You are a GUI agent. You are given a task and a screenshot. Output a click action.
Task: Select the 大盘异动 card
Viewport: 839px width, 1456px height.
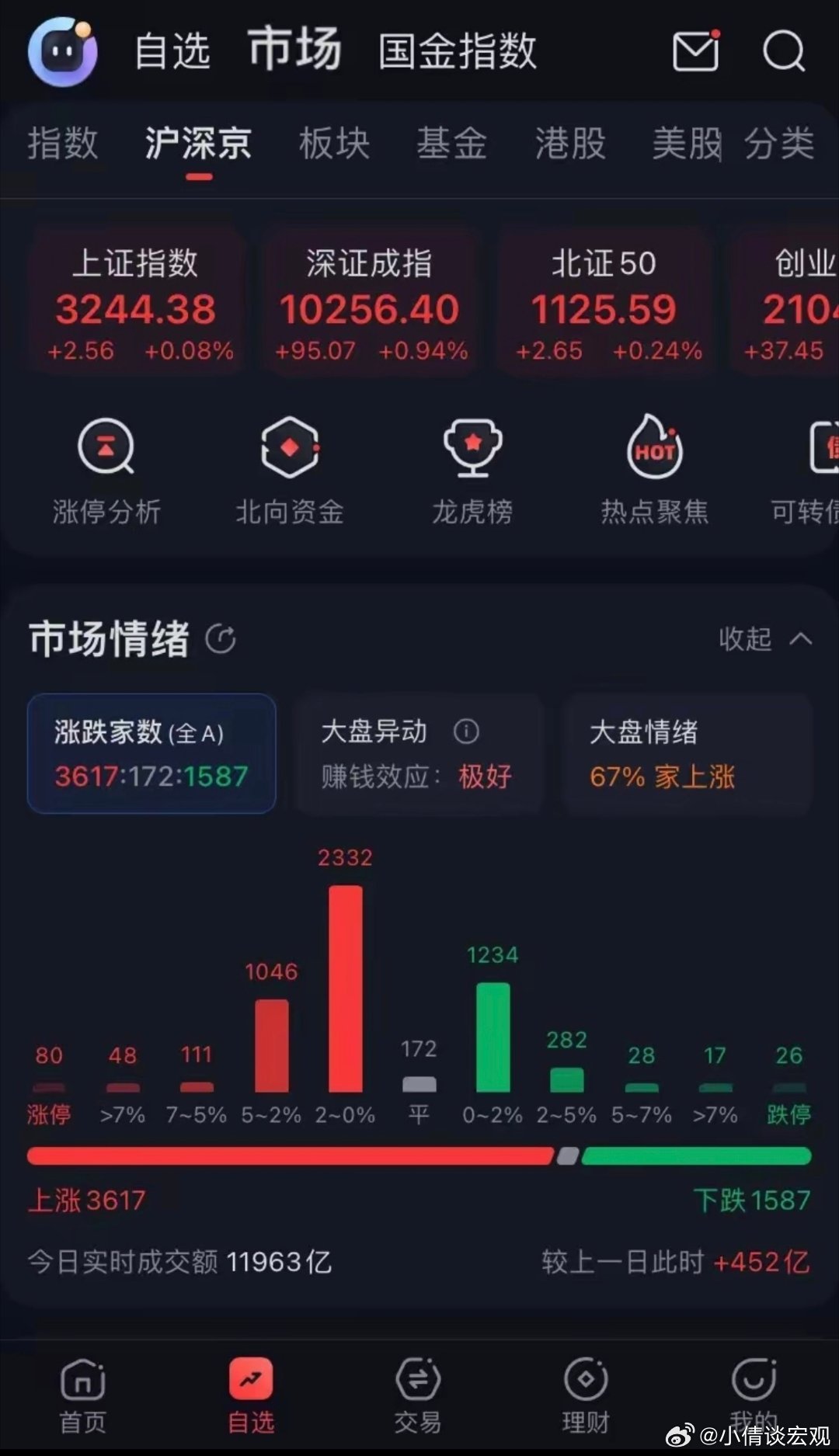point(419,753)
